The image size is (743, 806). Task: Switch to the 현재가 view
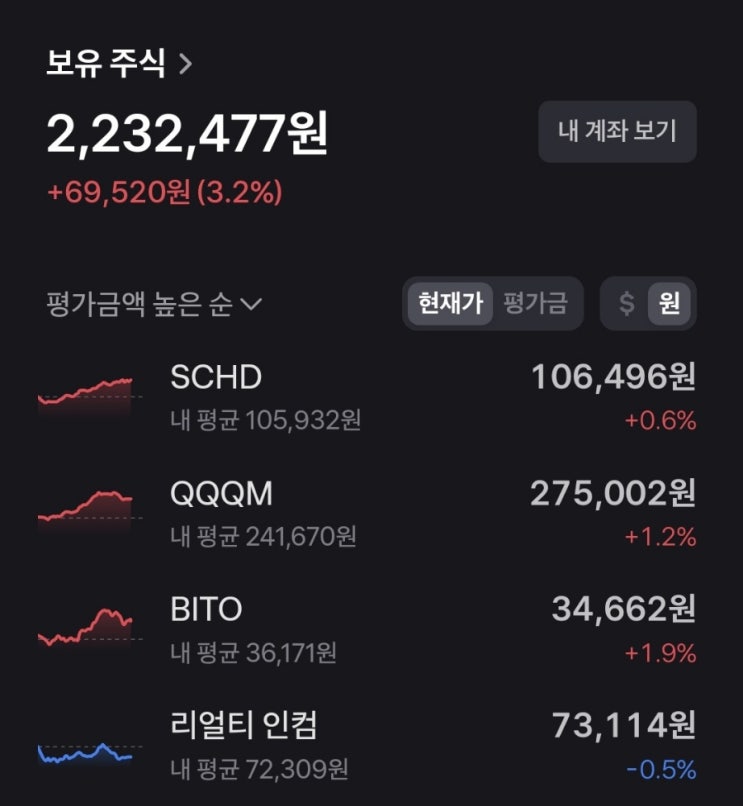tap(450, 303)
